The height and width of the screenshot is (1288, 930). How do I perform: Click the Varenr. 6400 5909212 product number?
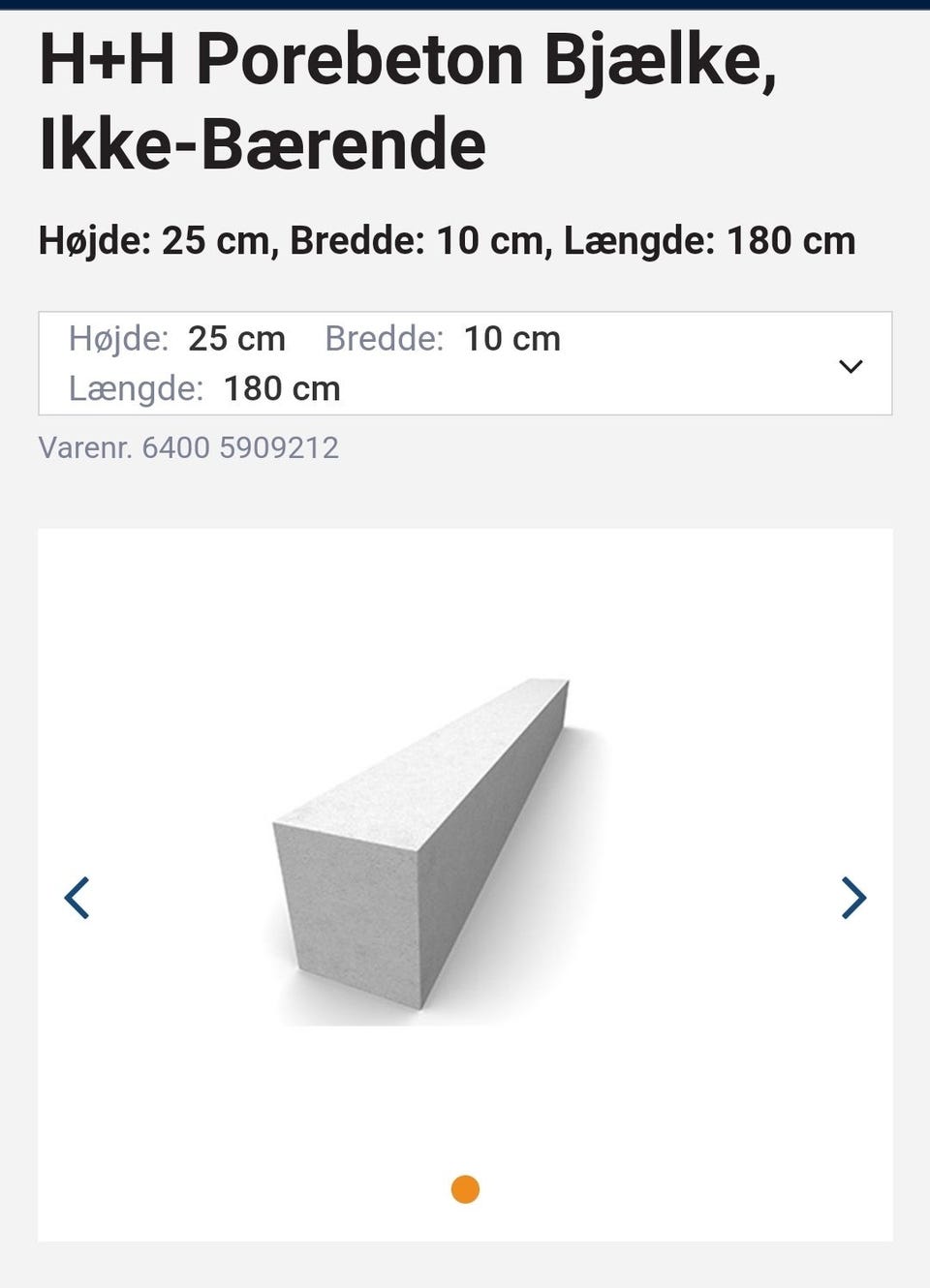coord(188,447)
